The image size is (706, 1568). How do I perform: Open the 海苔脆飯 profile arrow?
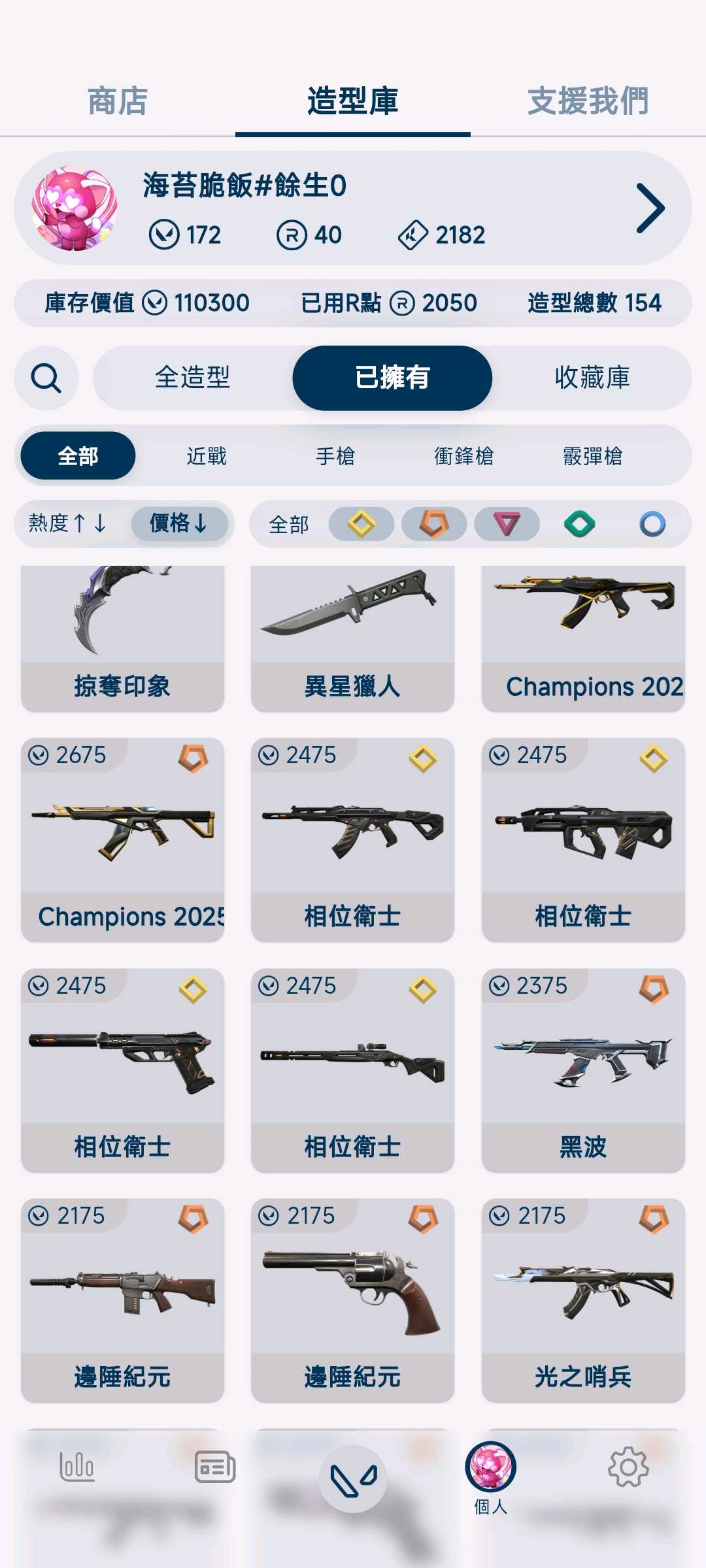650,208
